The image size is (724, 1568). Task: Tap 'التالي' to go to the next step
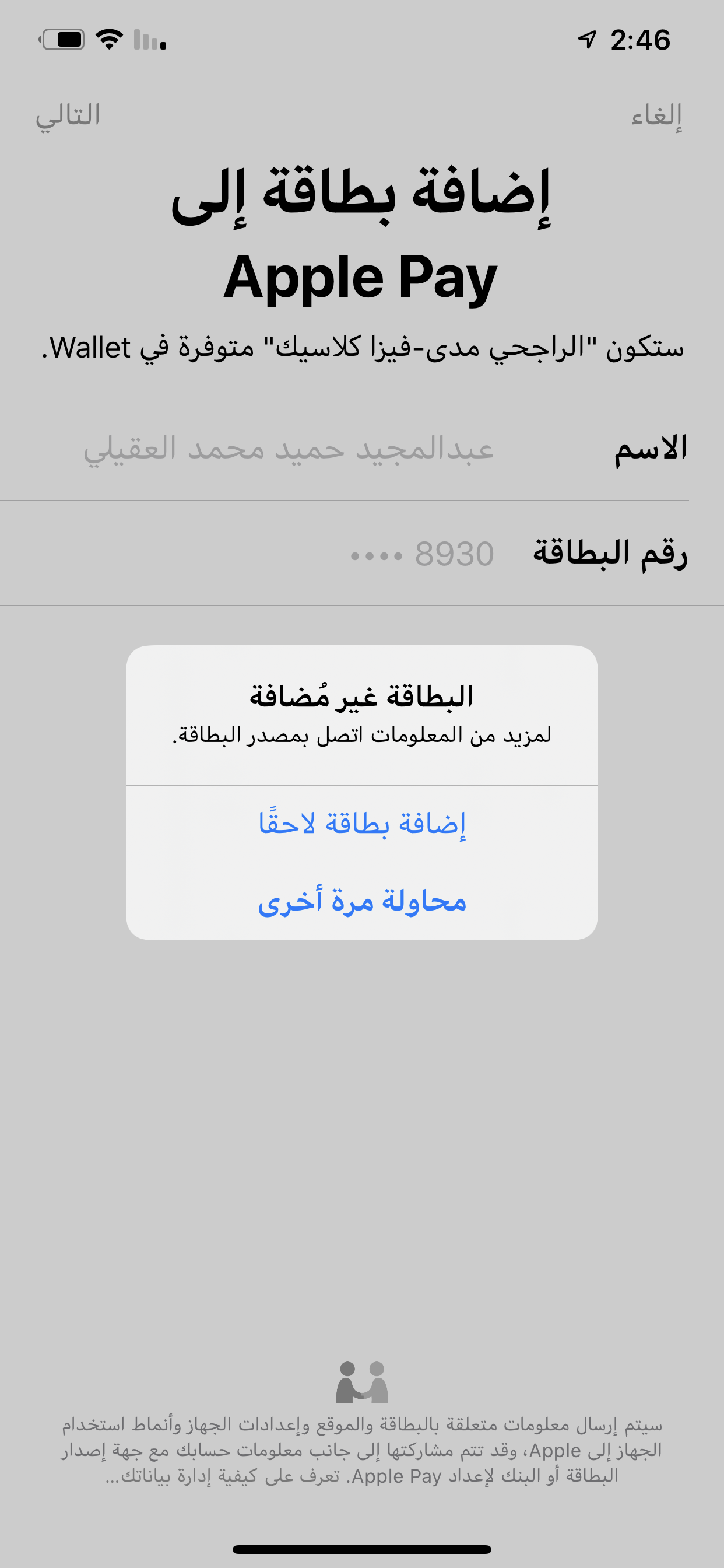coord(68,116)
